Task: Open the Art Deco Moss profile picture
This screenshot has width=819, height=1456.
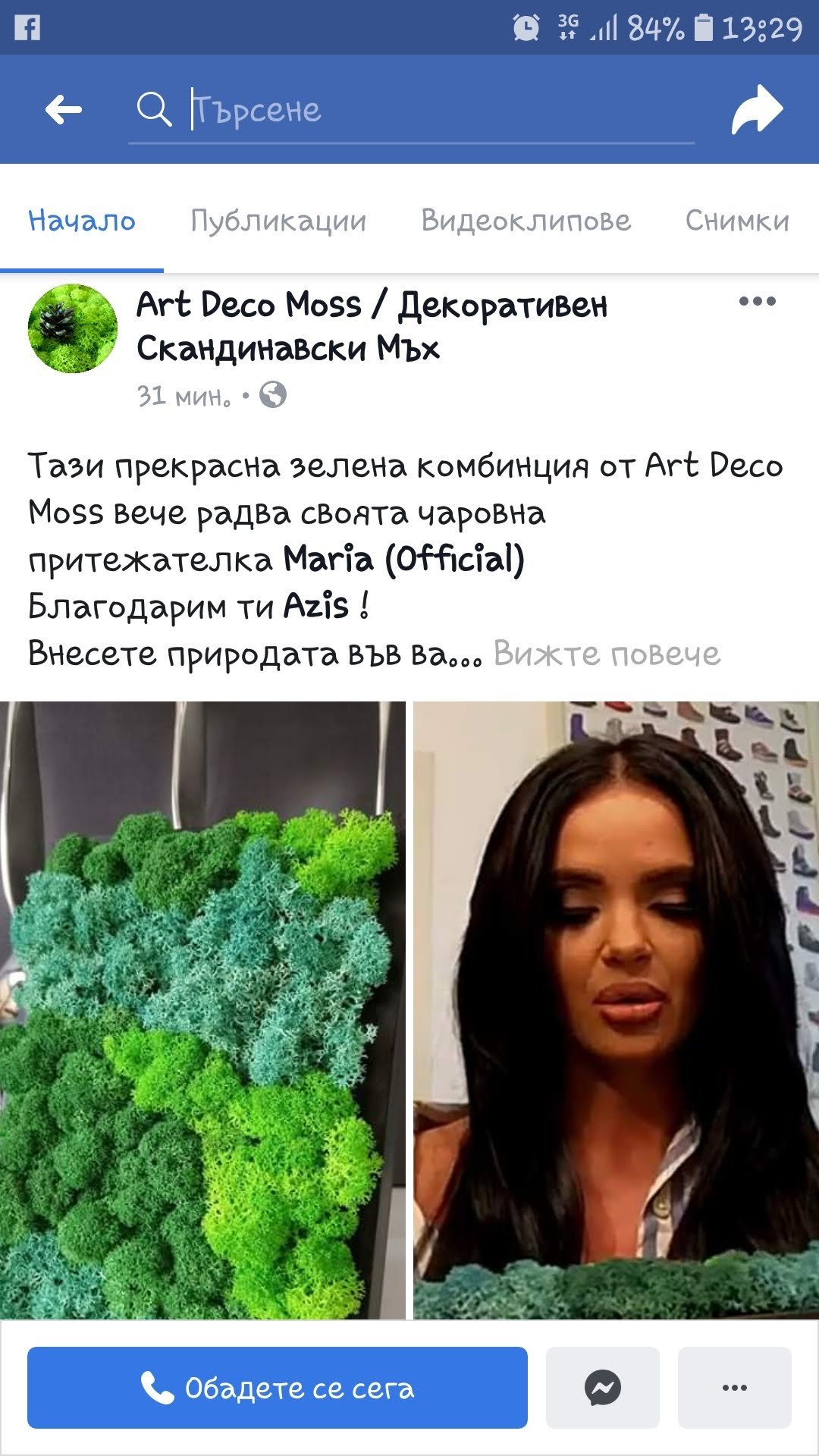Action: [x=73, y=328]
